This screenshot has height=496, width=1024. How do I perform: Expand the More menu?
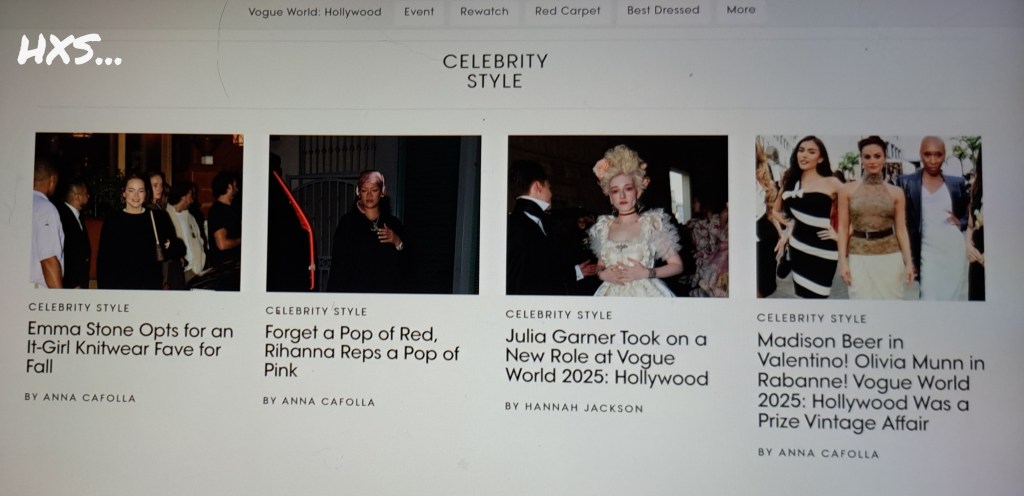tap(741, 10)
